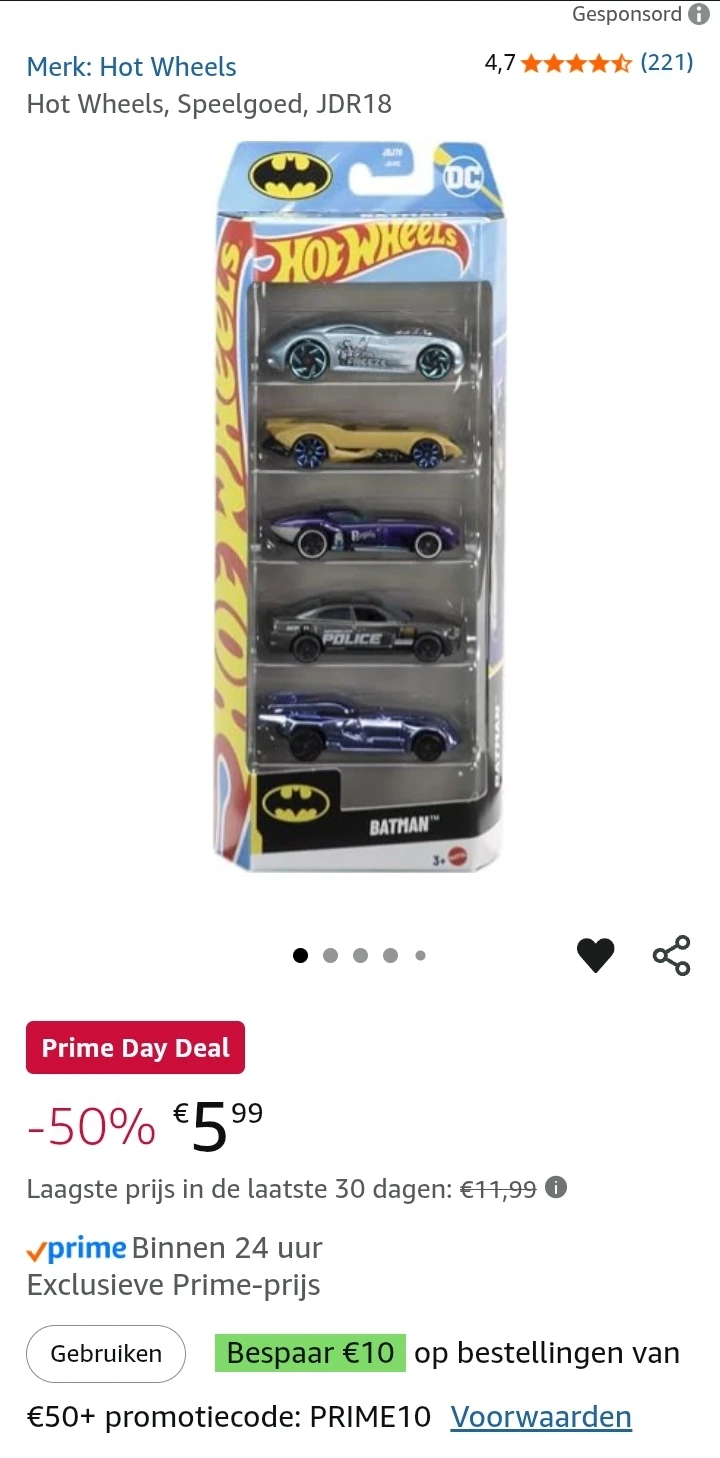720x1458 pixels.
Task: Share this product
Action: coord(672,955)
